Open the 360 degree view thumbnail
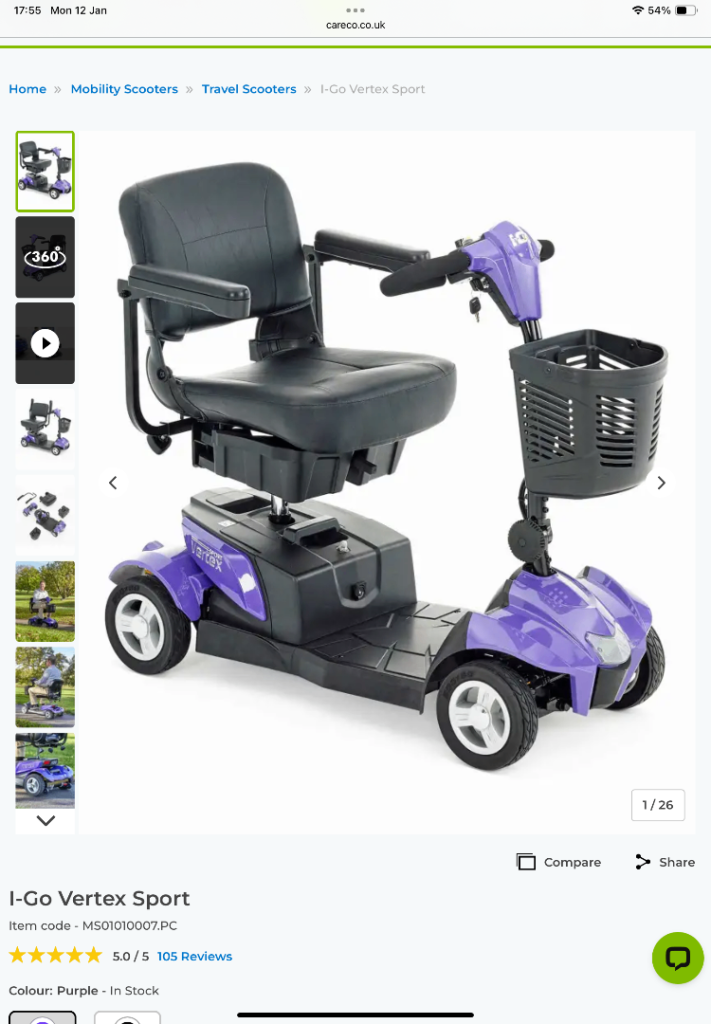The image size is (711, 1024). coord(45,257)
